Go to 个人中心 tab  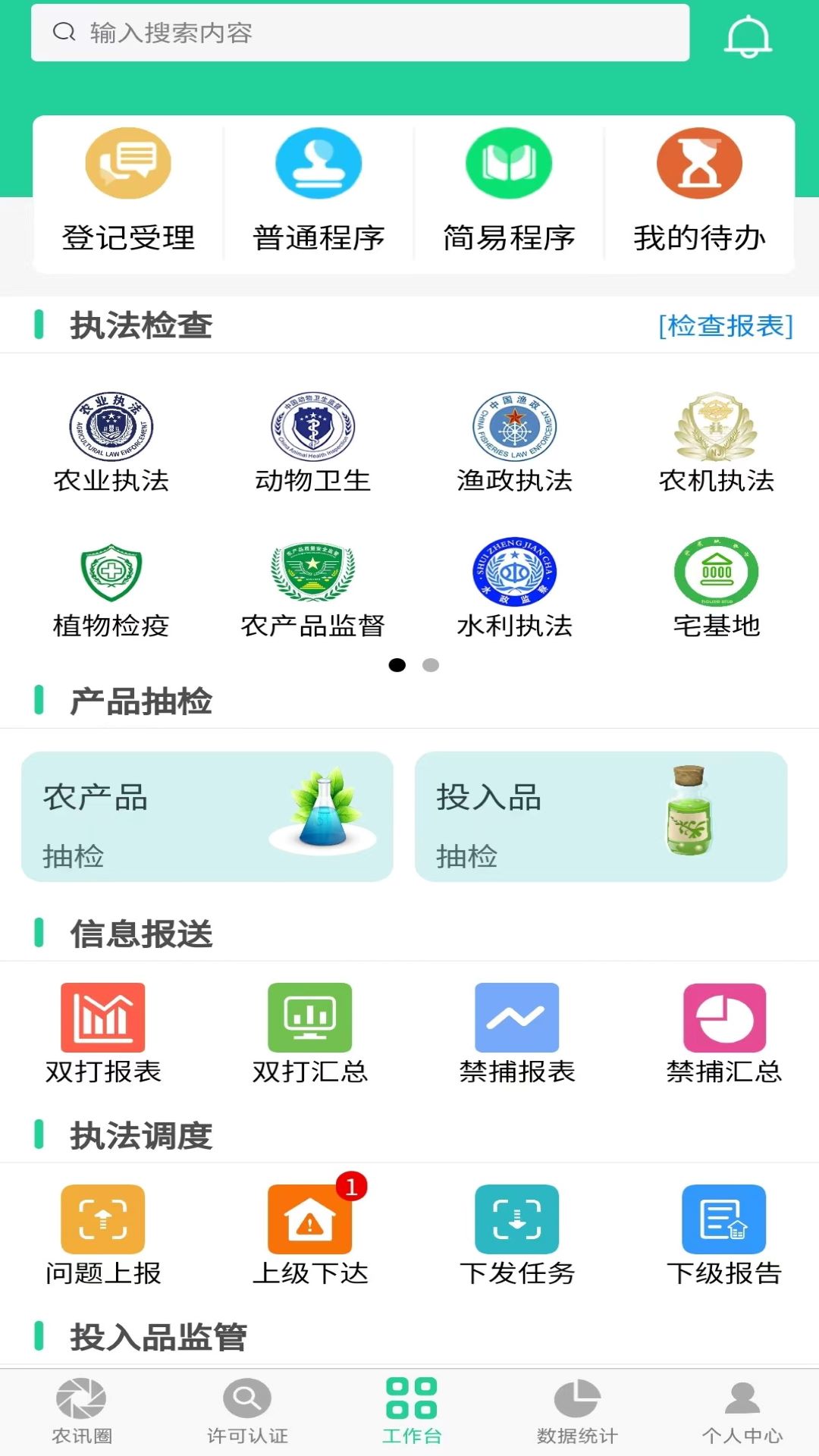pyautogui.click(x=742, y=1411)
